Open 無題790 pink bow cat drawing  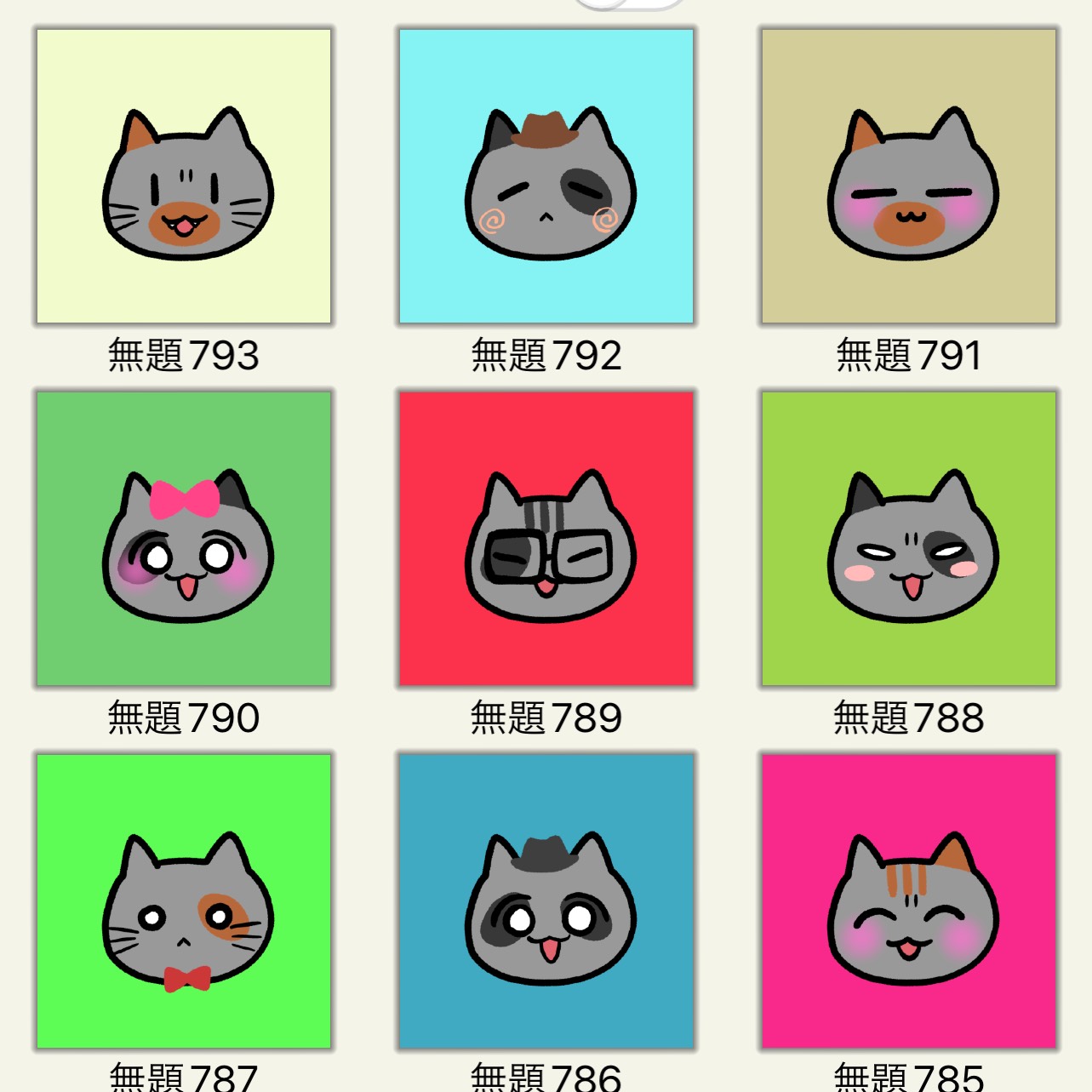coord(184,539)
